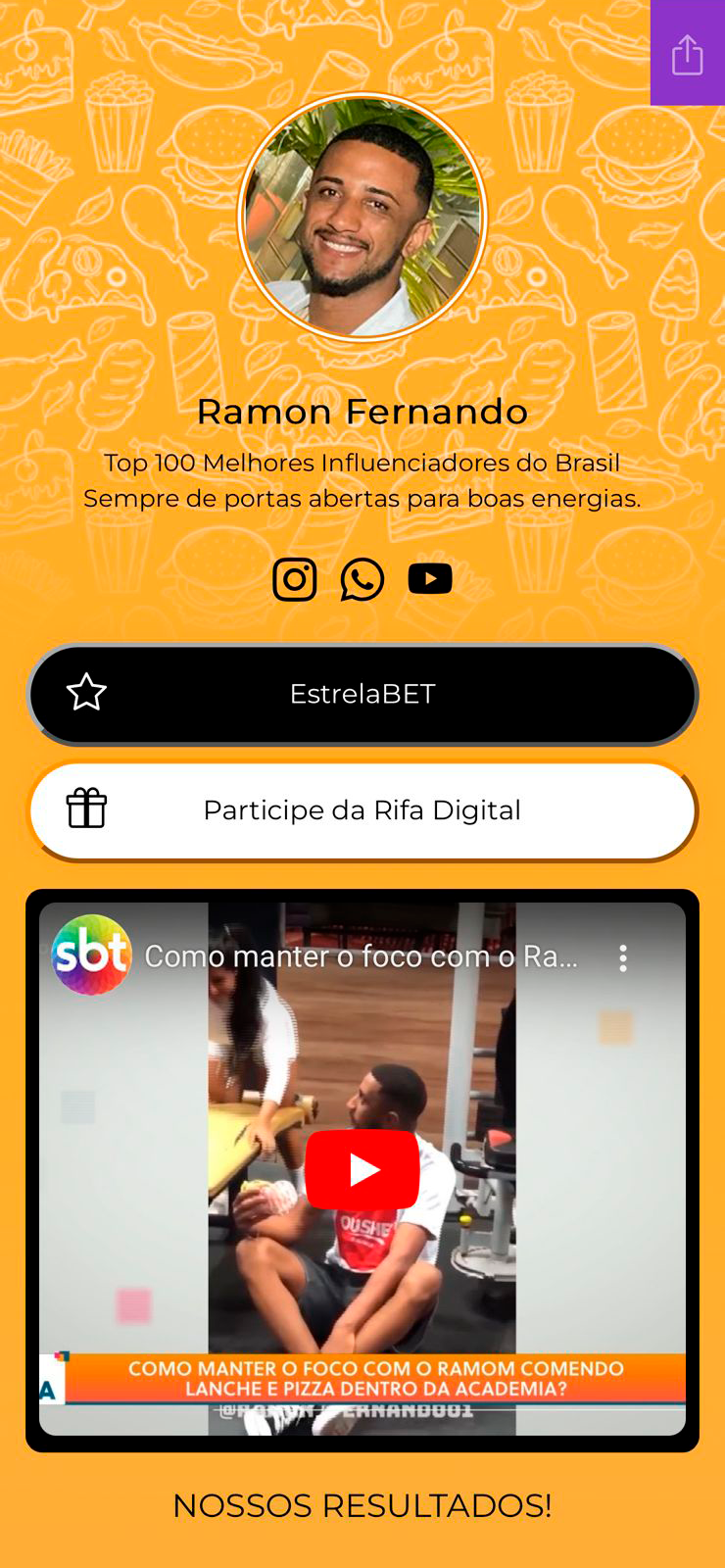Play the embedded SBT YouTube video
Screen dimensions: 725x1568
[x=362, y=1169]
